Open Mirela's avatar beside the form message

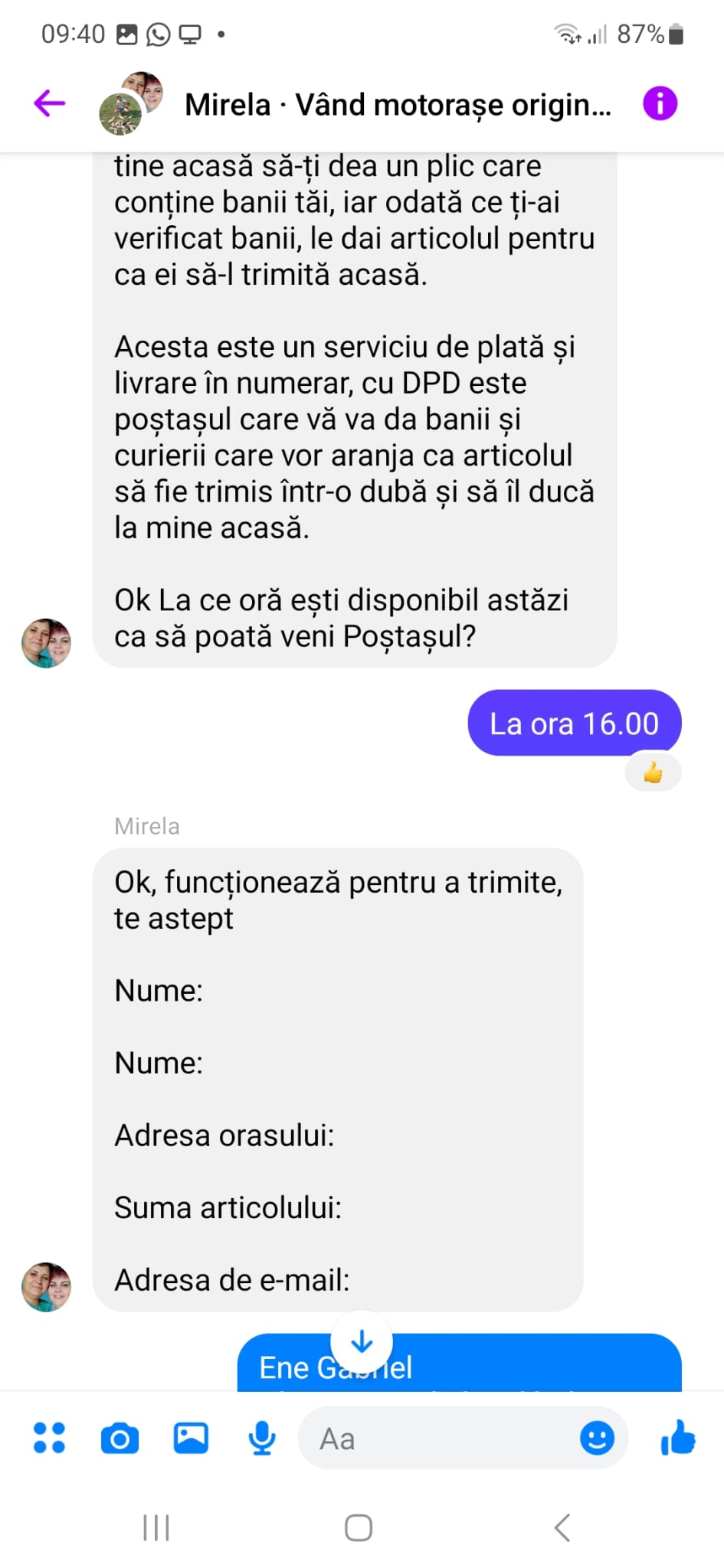(46, 1287)
